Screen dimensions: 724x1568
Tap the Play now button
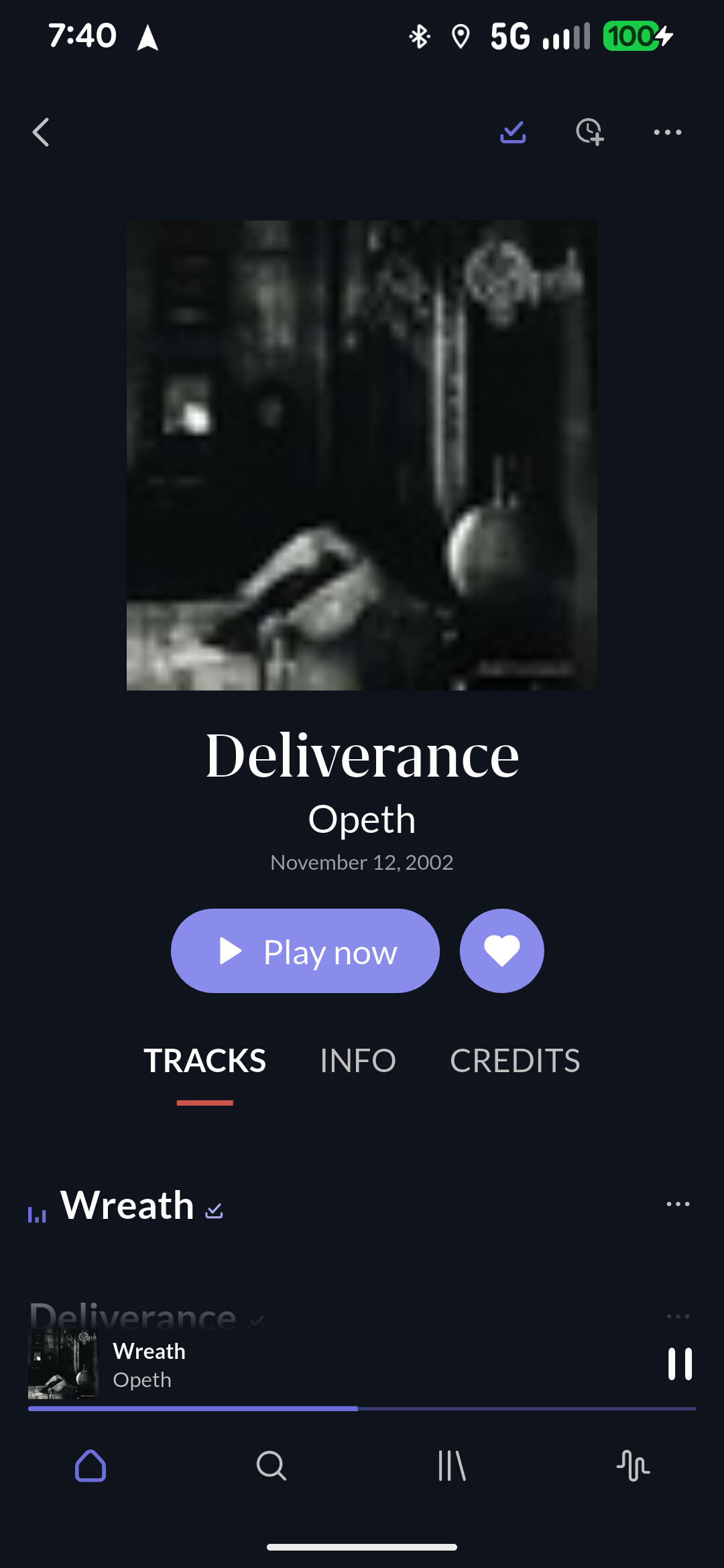(305, 951)
